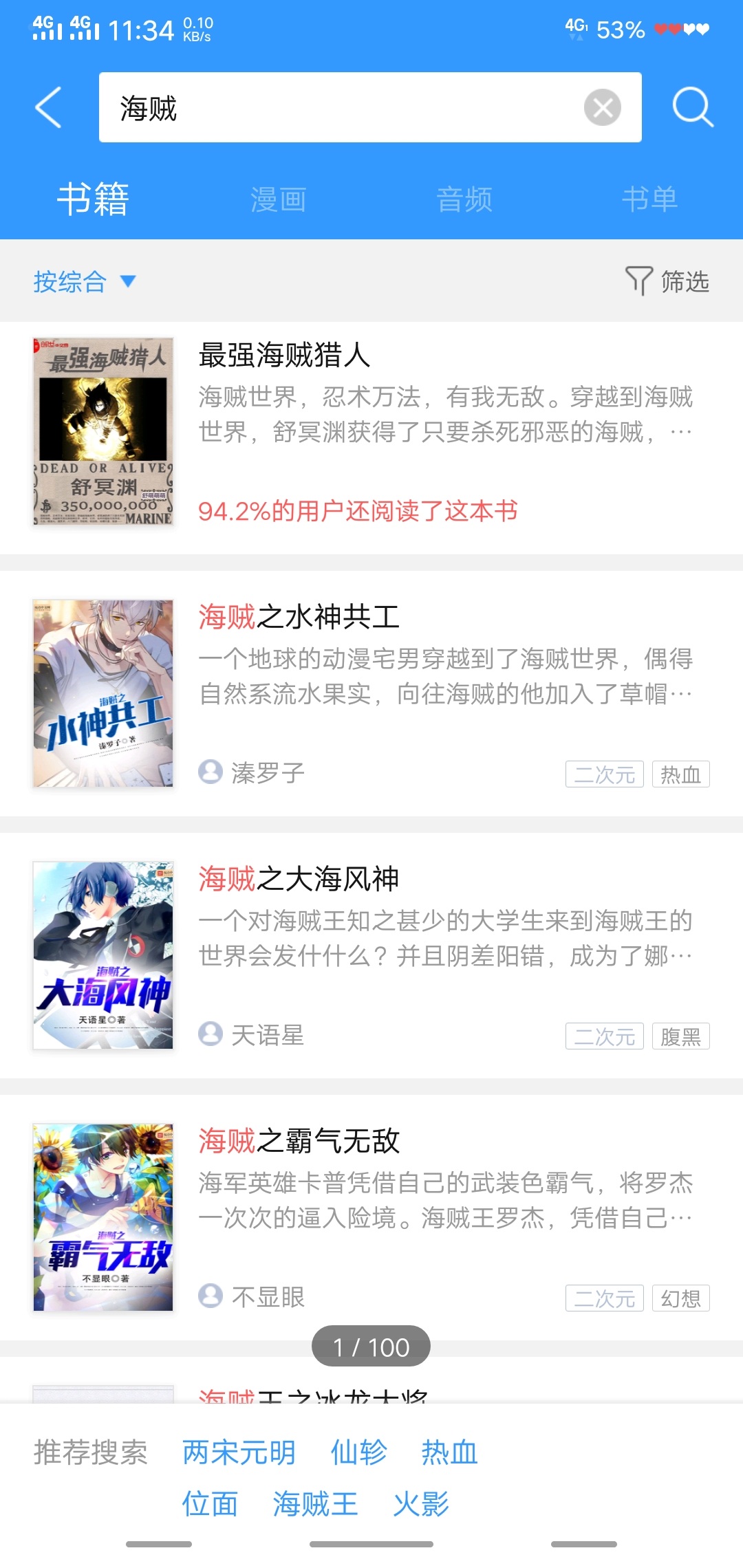Select the 书籍 tab

(93, 199)
